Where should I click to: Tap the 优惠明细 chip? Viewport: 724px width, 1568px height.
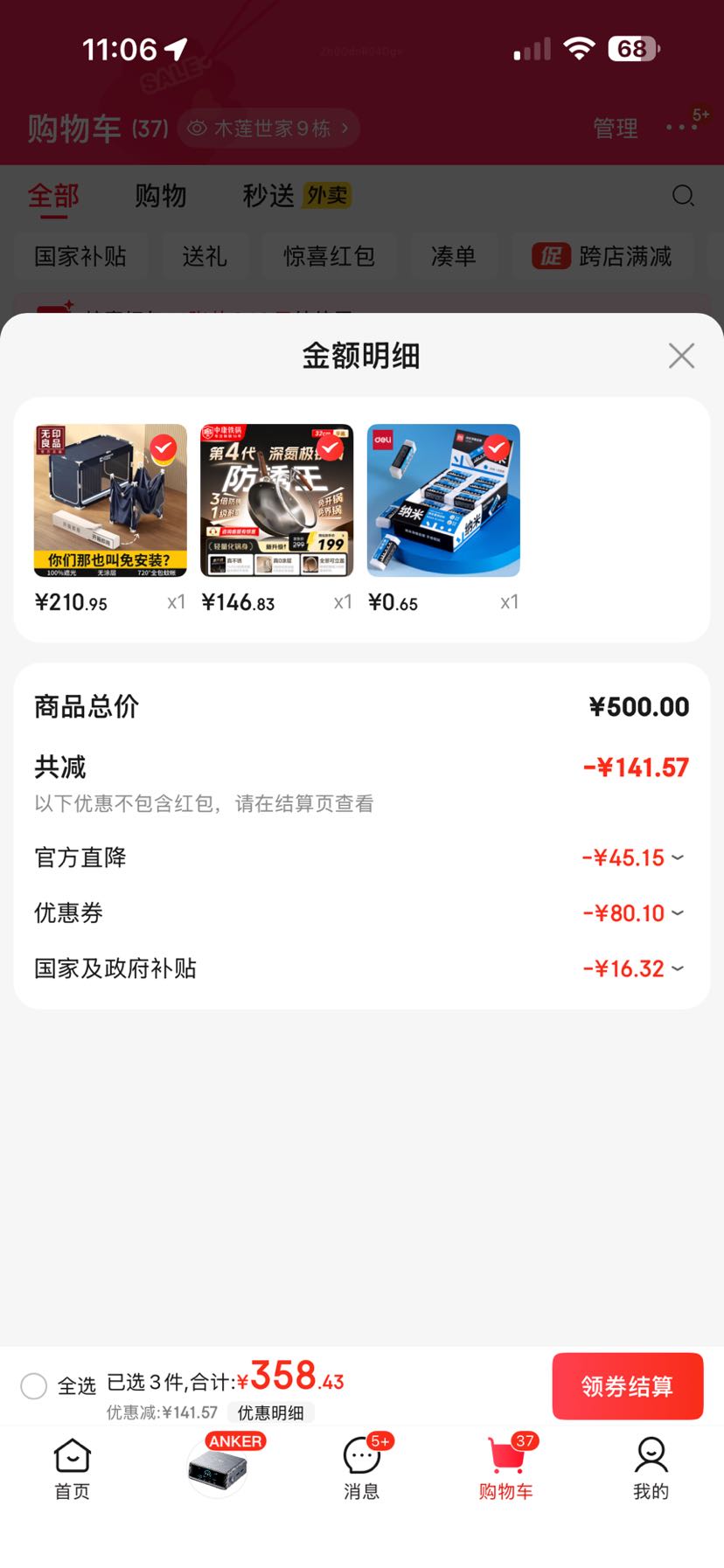click(x=271, y=1412)
